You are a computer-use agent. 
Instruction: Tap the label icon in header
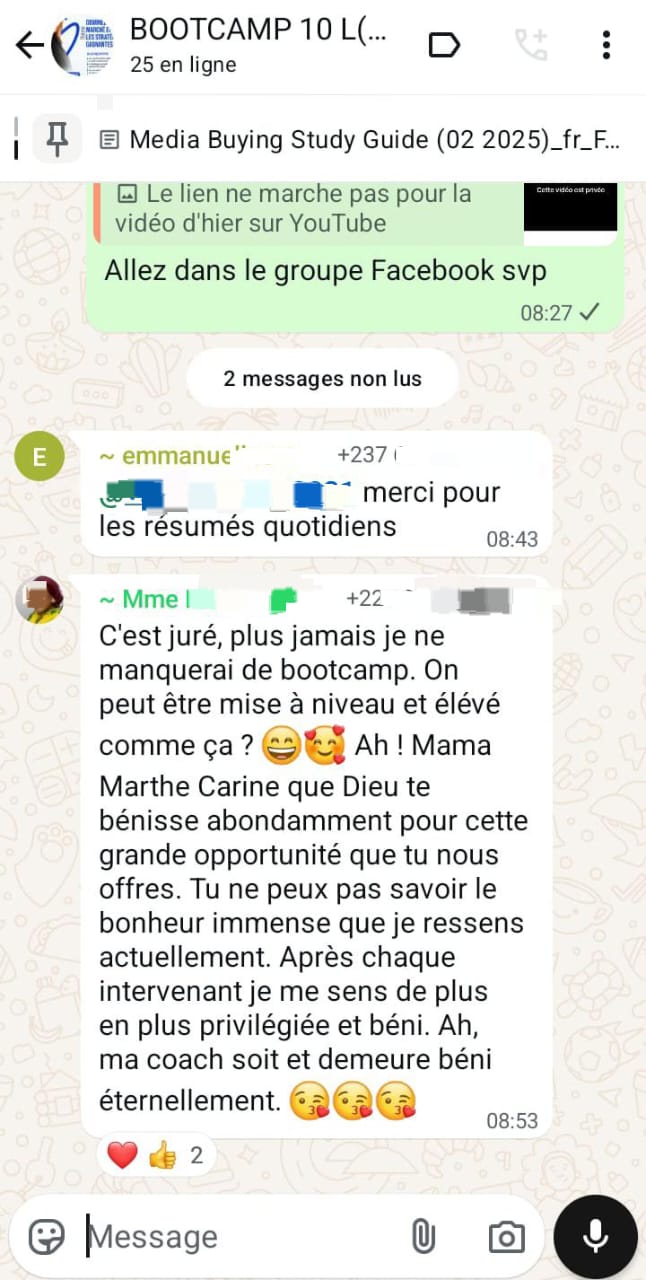[x=444, y=45]
